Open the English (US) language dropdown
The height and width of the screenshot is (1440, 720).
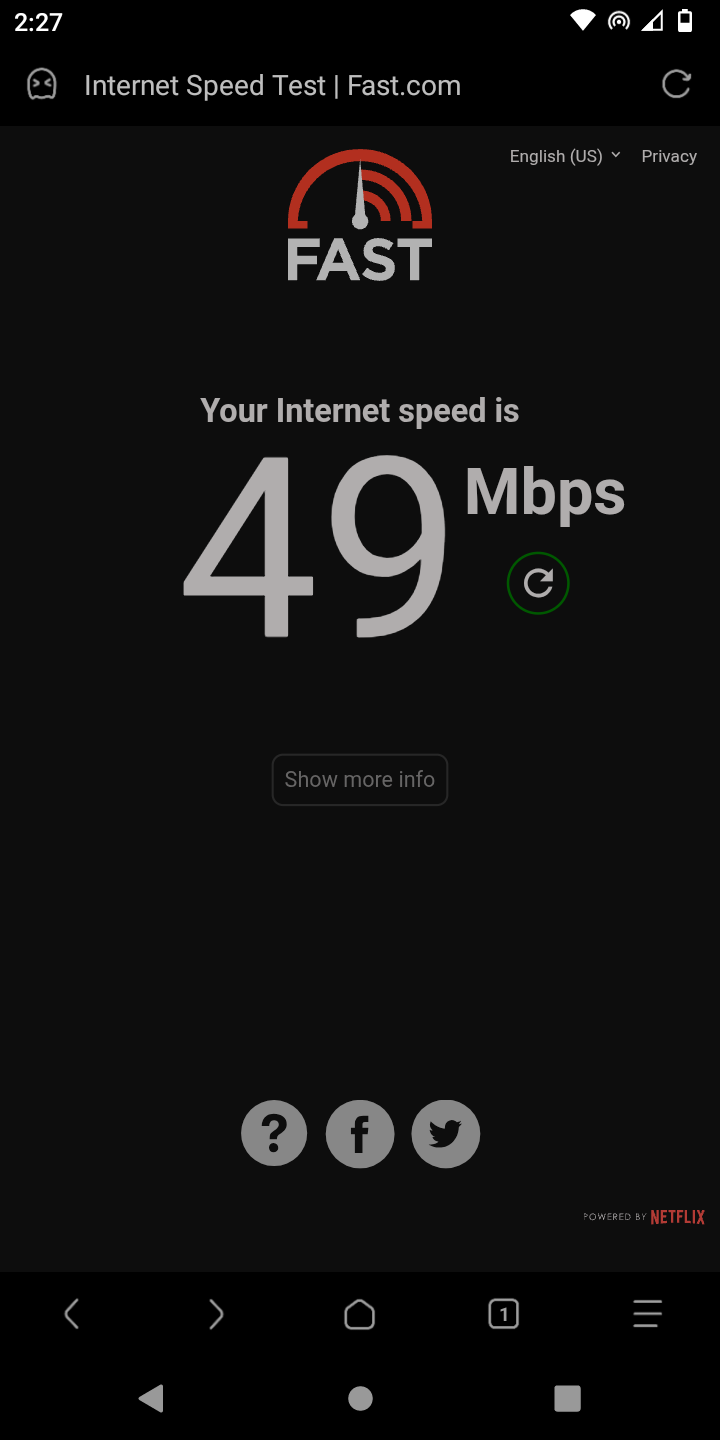564,156
